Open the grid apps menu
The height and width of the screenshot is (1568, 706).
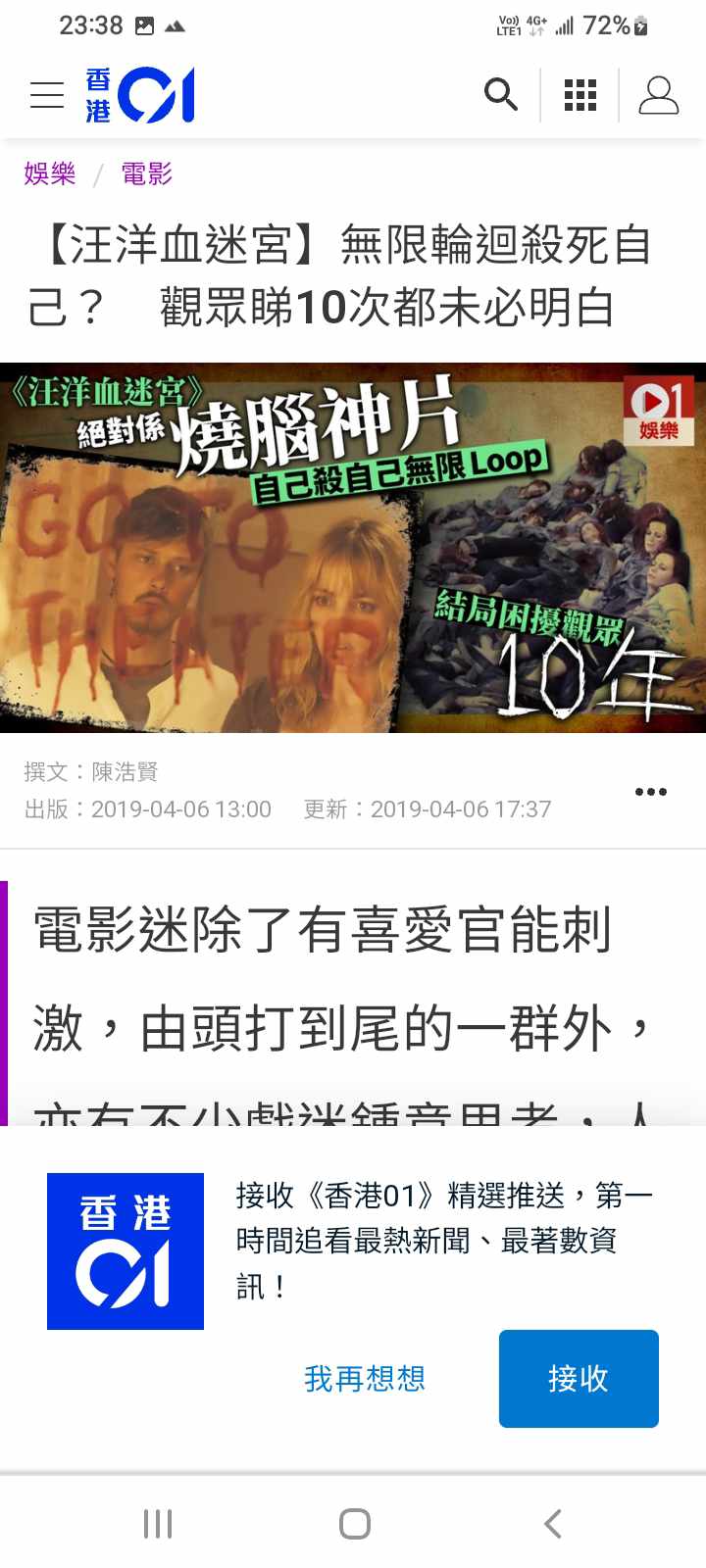580,95
